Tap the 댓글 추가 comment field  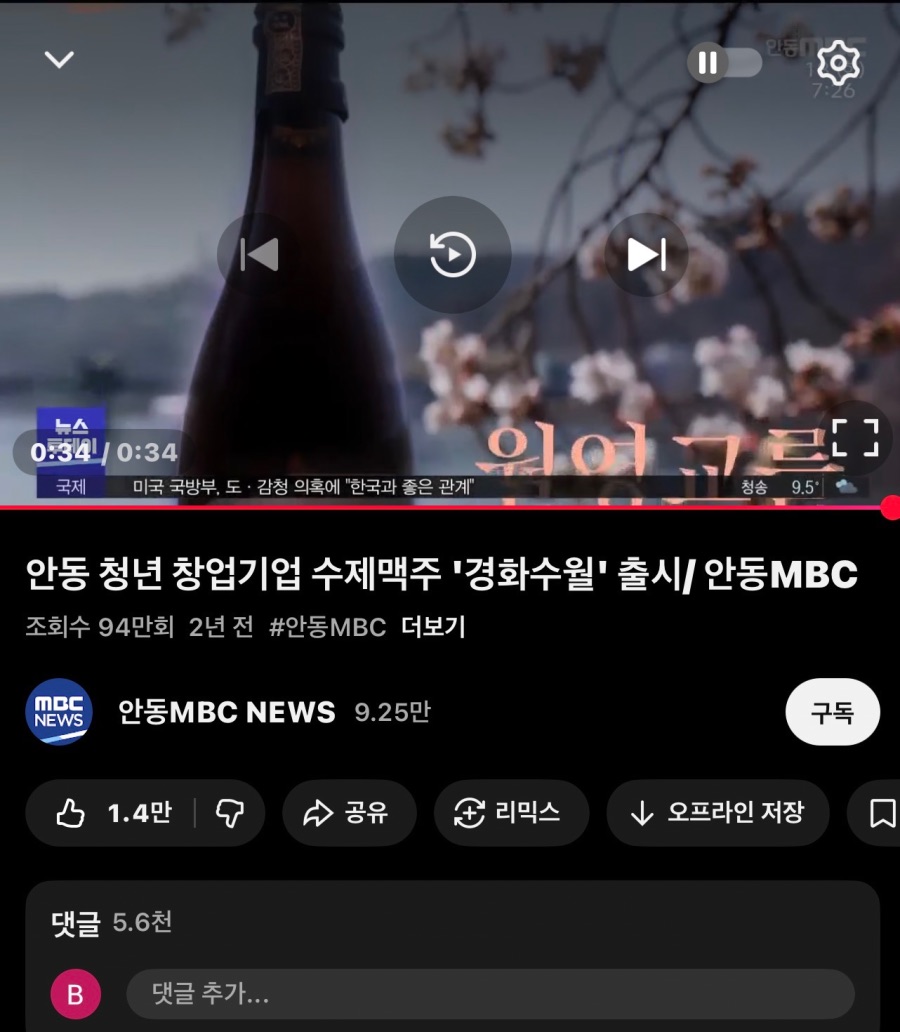tap(490, 994)
